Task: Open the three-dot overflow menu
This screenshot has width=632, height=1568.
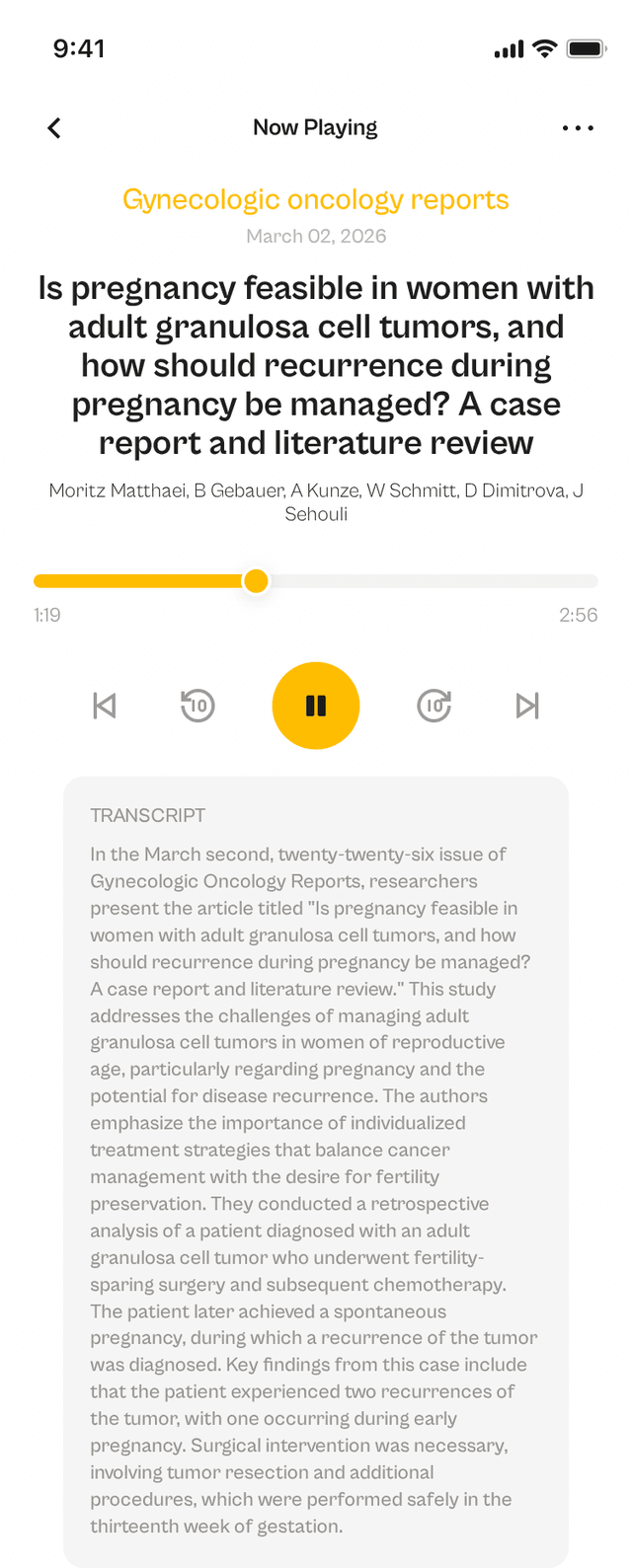Action: [x=577, y=127]
